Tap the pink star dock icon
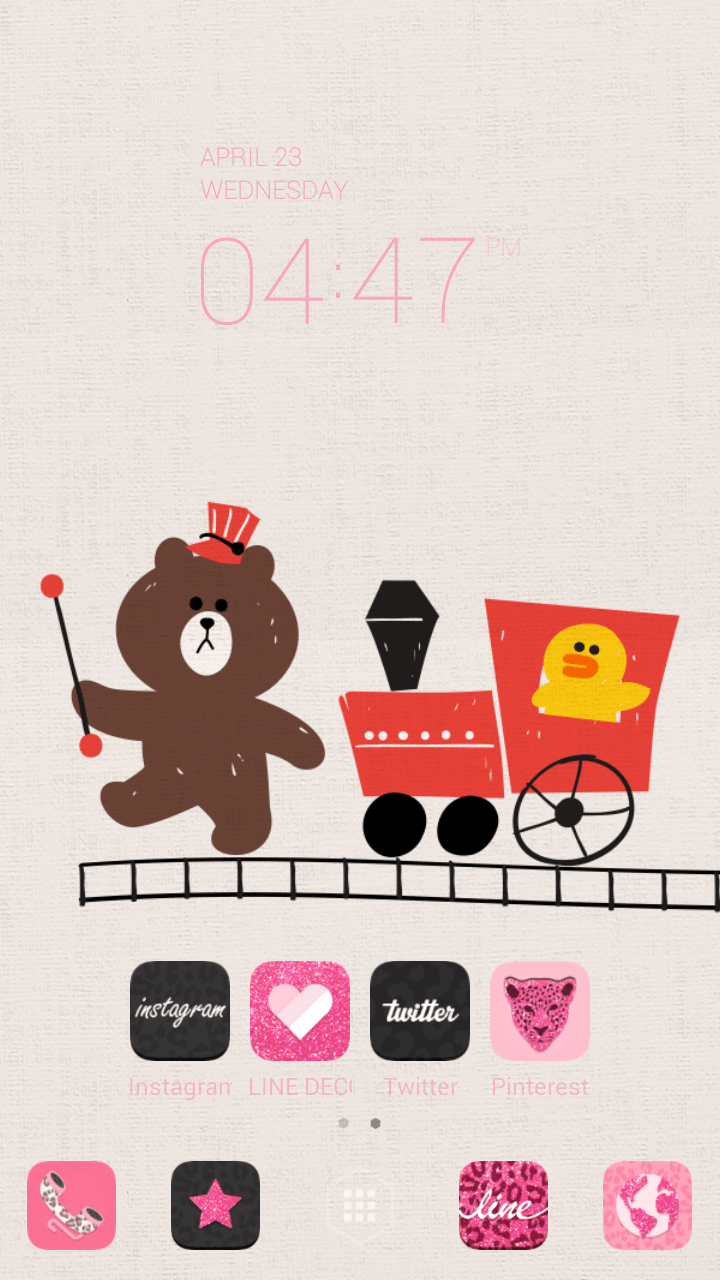This screenshot has height=1280, width=720. point(215,1205)
